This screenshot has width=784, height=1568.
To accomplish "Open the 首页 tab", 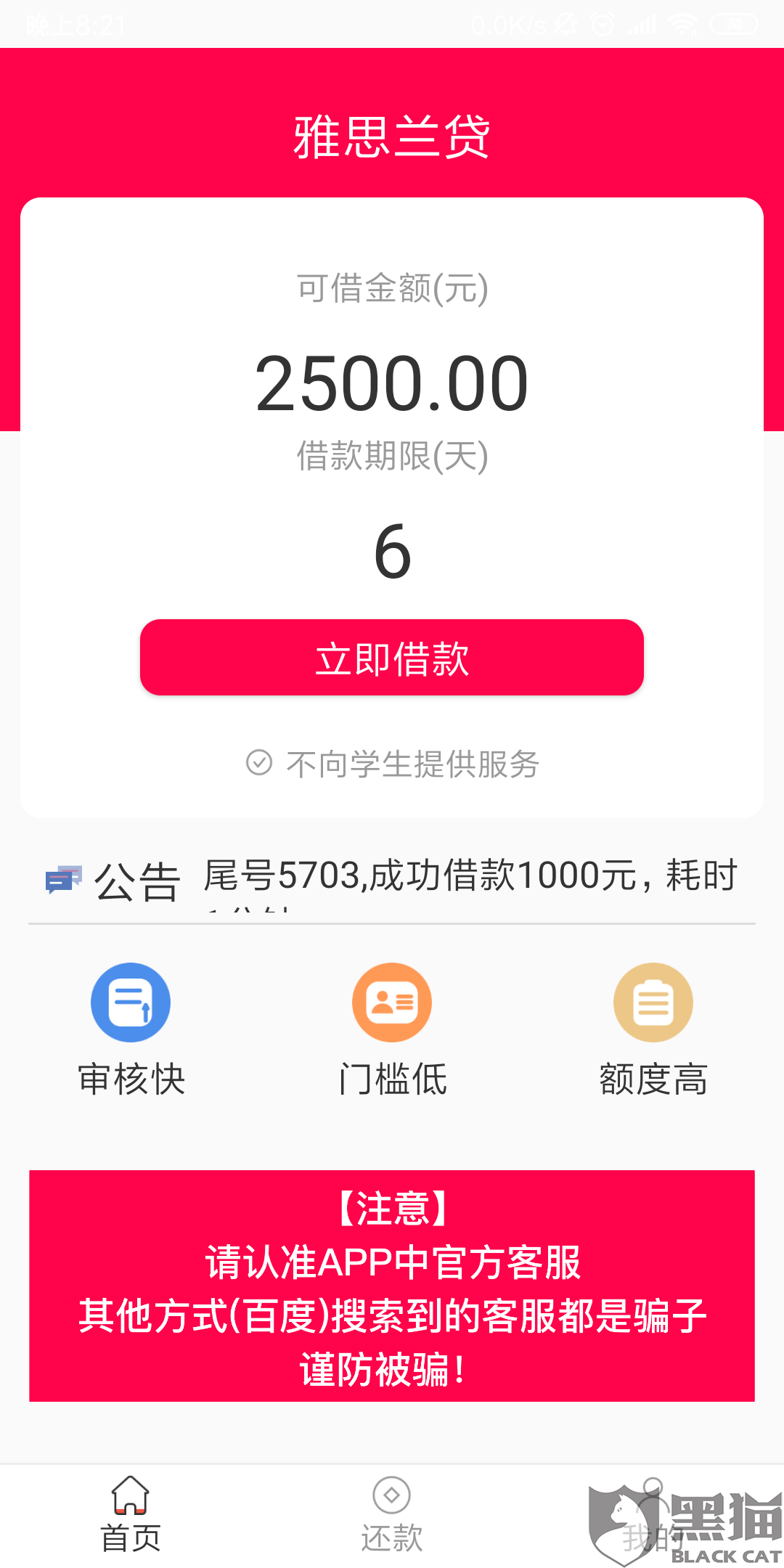I will pos(131,1516).
